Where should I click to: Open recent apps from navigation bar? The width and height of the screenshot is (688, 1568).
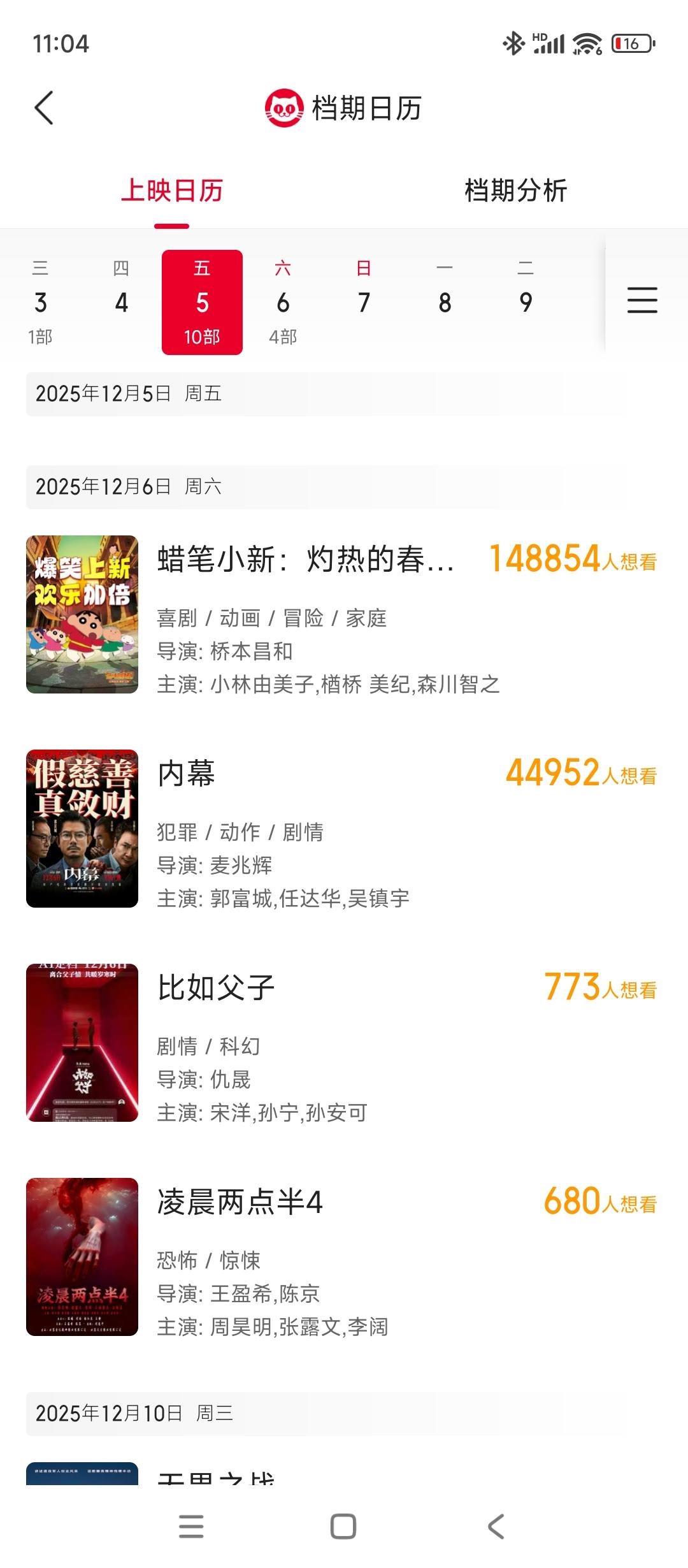191,1527
